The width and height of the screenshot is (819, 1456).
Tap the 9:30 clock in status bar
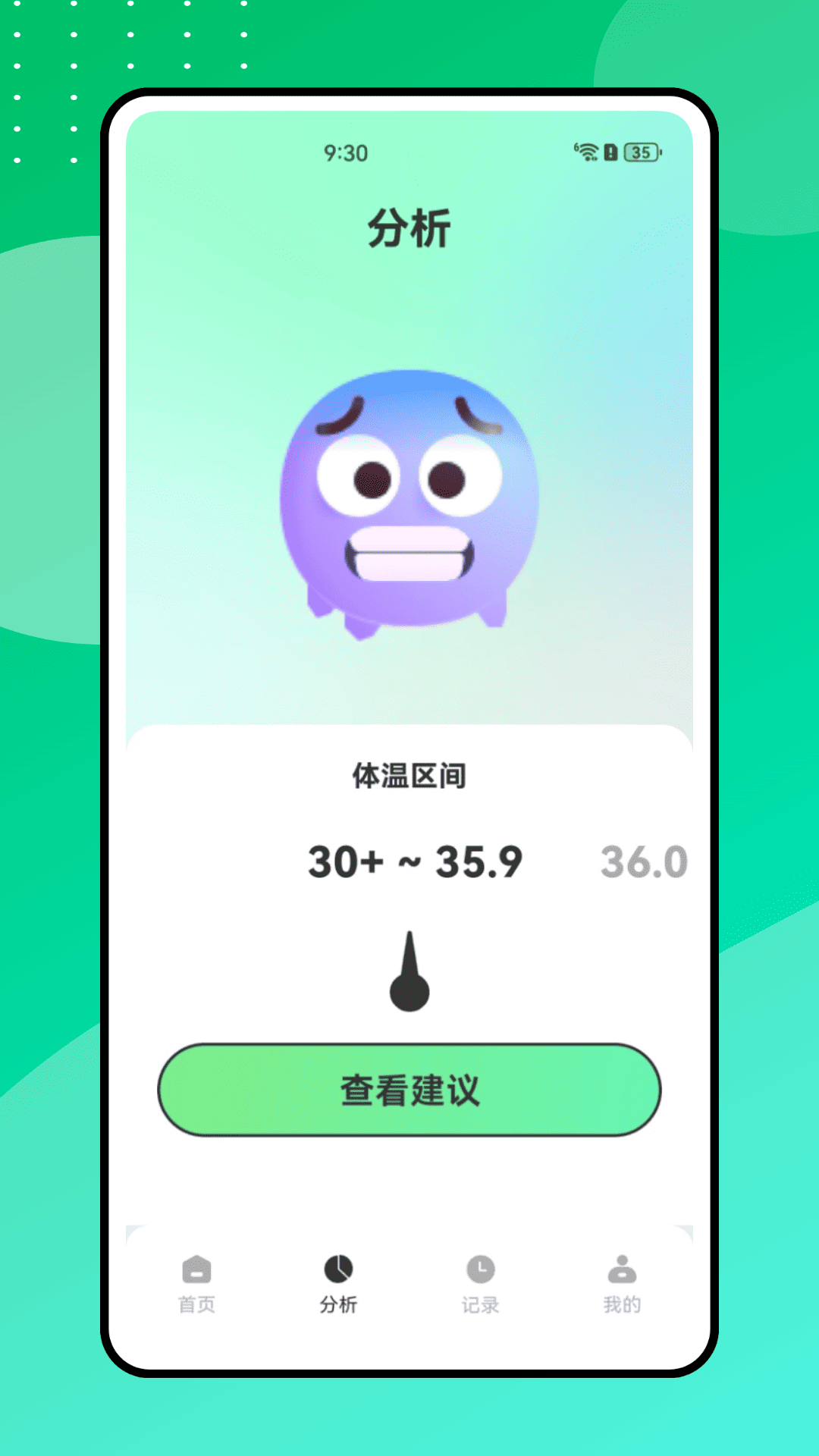pos(346,152)
